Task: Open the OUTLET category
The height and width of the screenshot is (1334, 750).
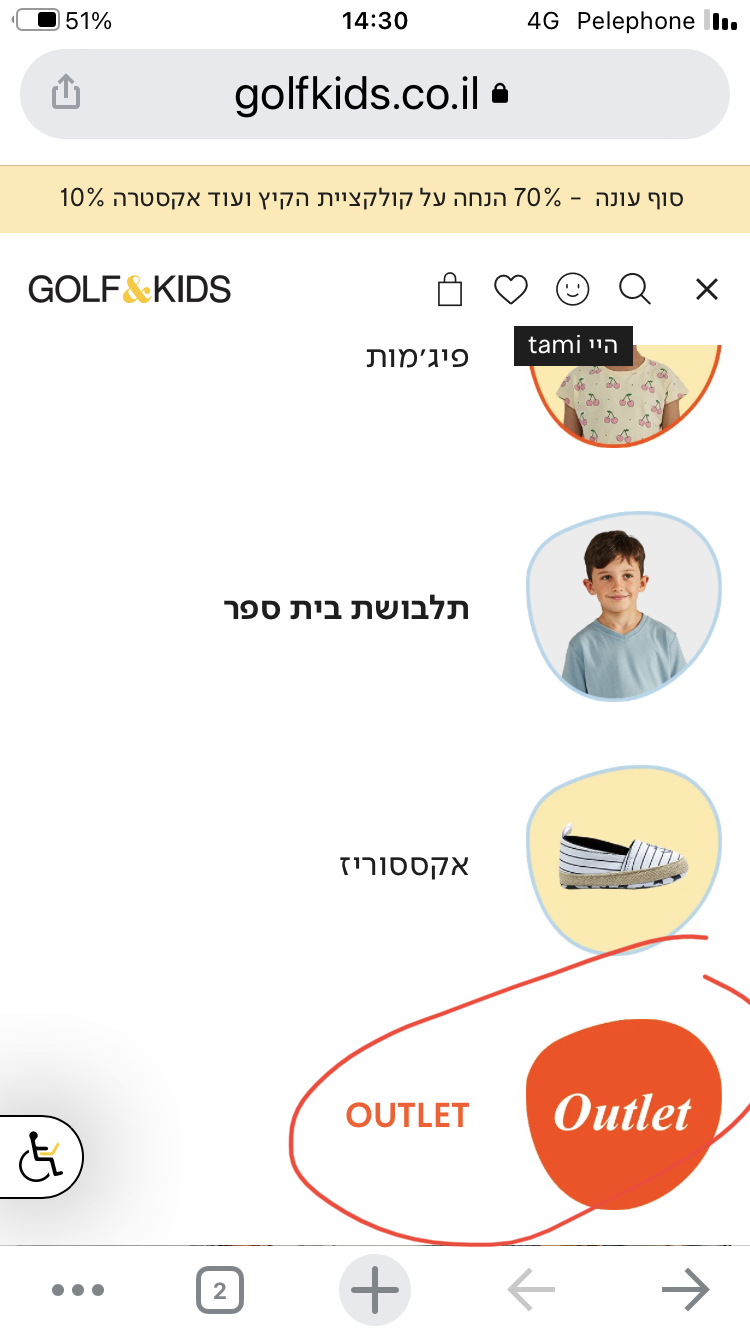Action: click(407, 1115)
